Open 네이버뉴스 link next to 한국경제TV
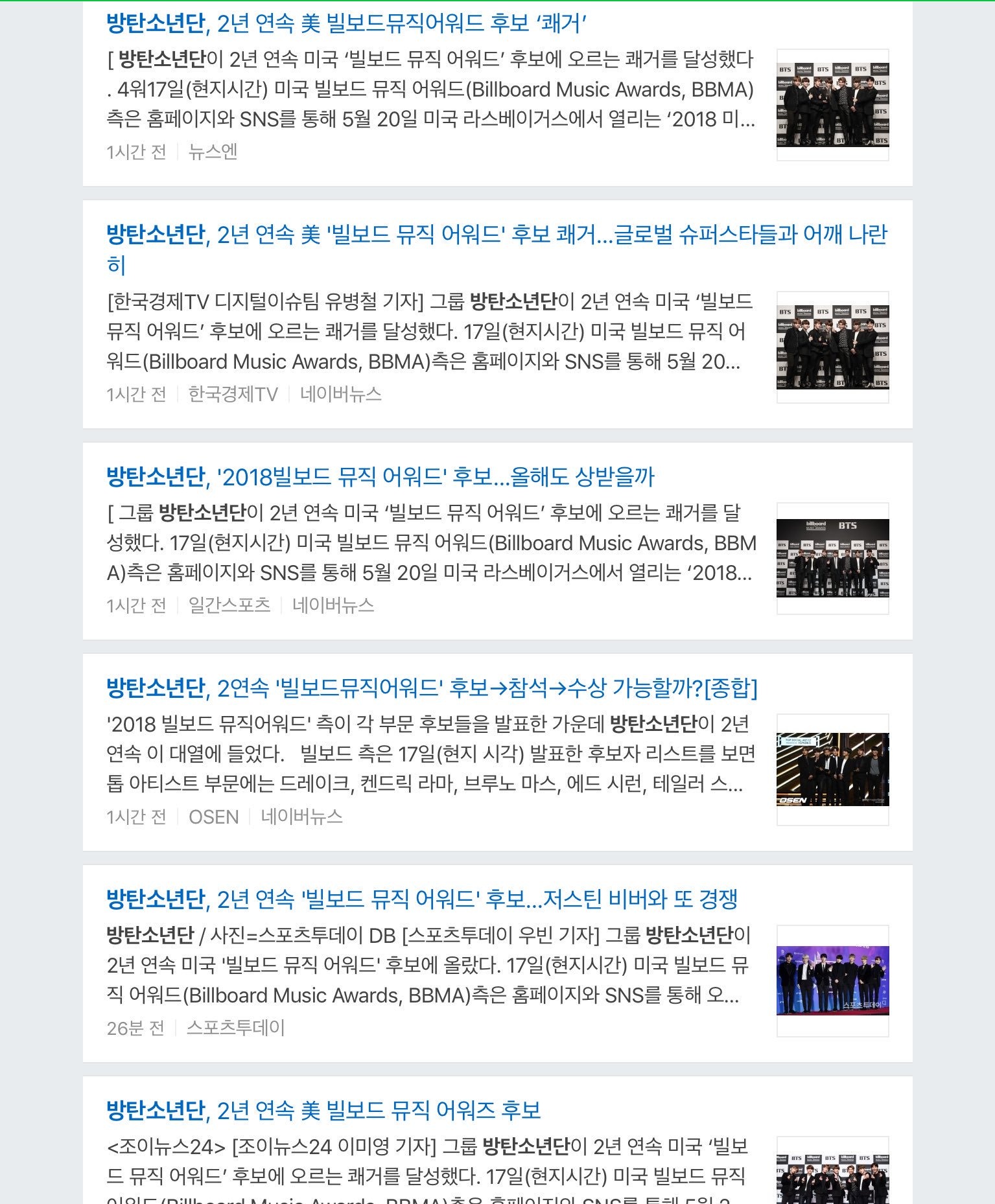The height and width of the screenshot is (1204, 995). (x=340, y=394)
